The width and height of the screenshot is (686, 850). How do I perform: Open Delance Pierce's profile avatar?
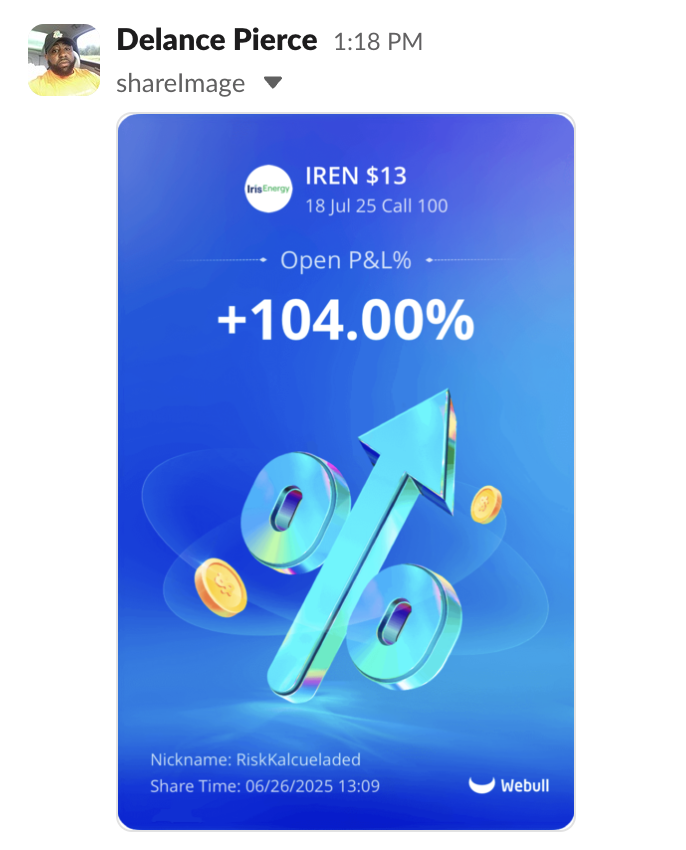pyautogui.click(x=64, y=60)
